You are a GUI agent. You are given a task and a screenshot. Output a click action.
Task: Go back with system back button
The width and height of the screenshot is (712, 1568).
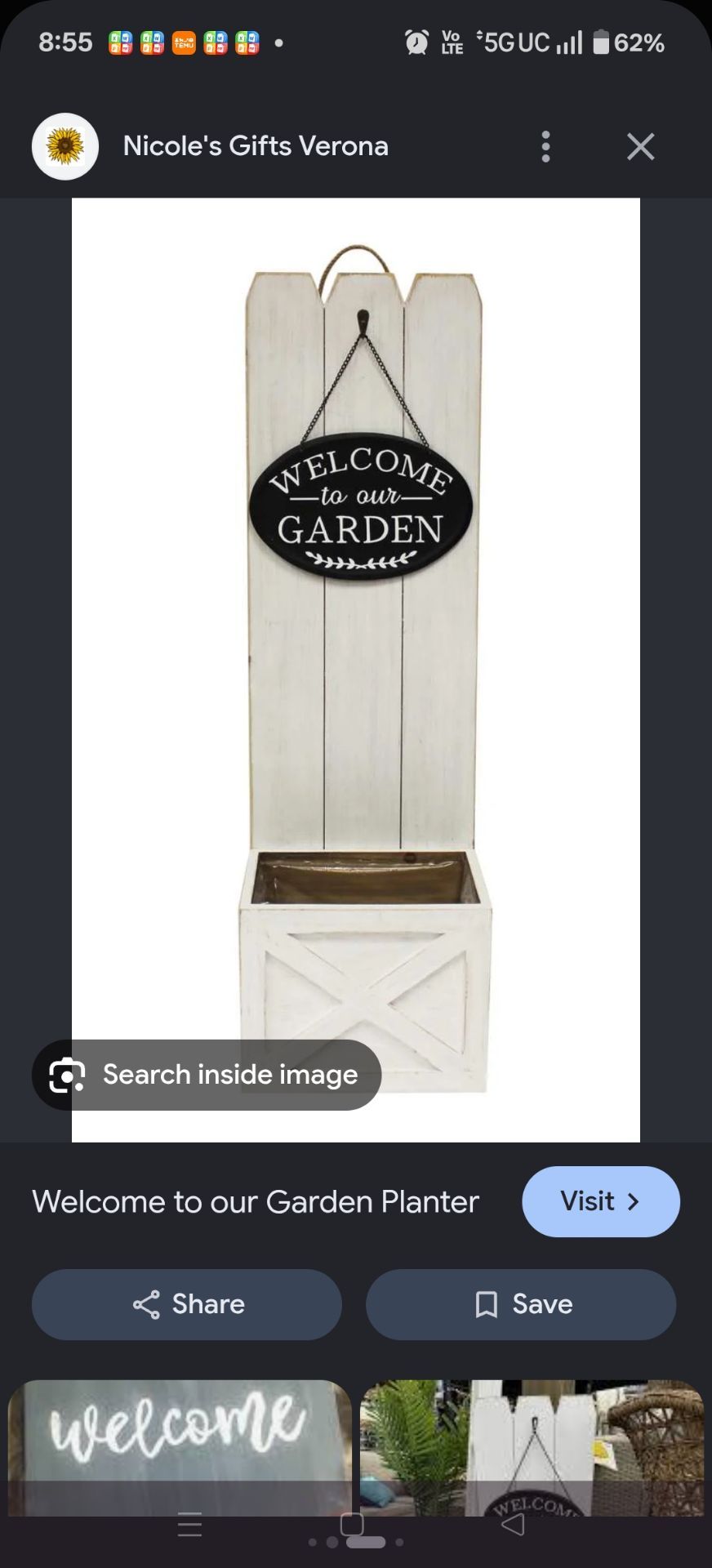coord(513,1524)
